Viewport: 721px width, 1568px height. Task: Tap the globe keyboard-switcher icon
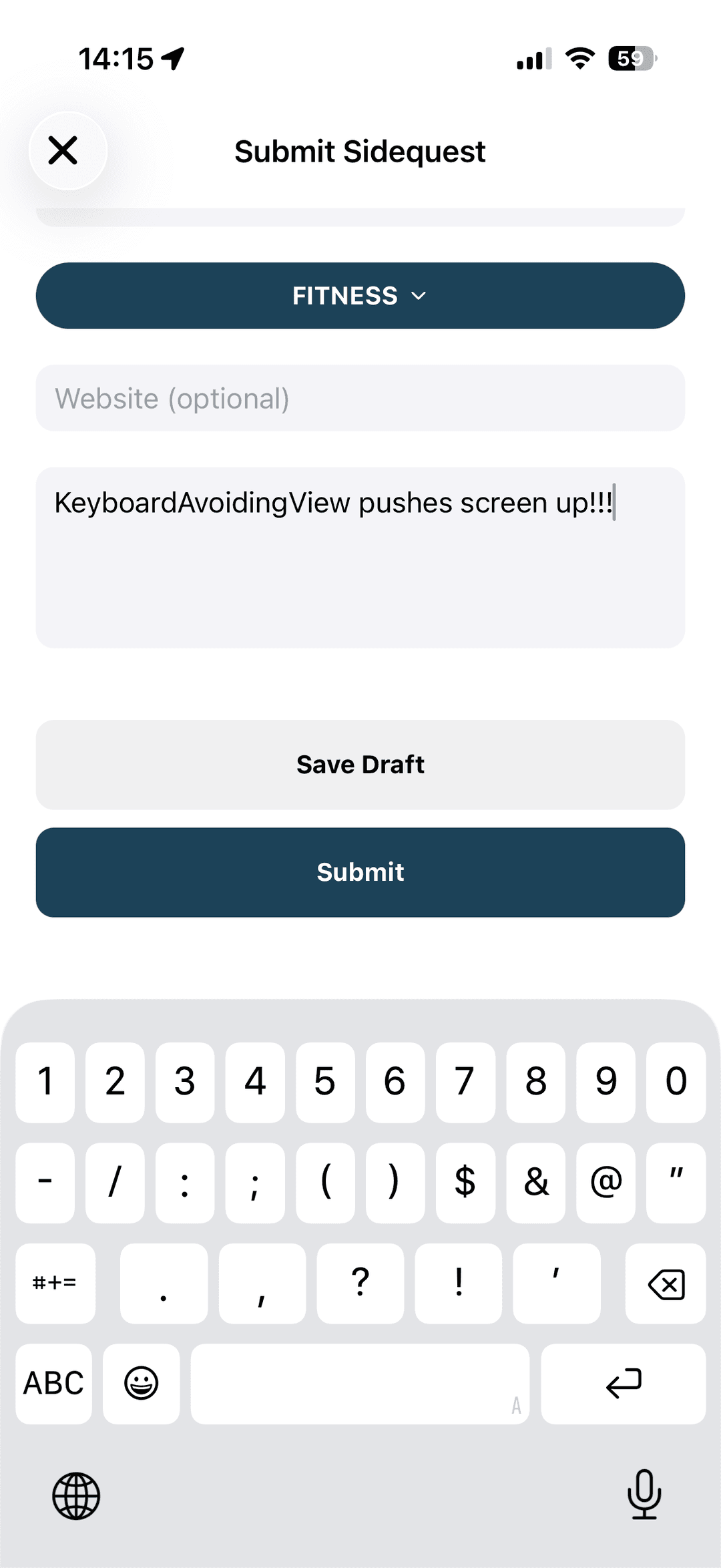pyautogui.click(x=75, y=1496)
